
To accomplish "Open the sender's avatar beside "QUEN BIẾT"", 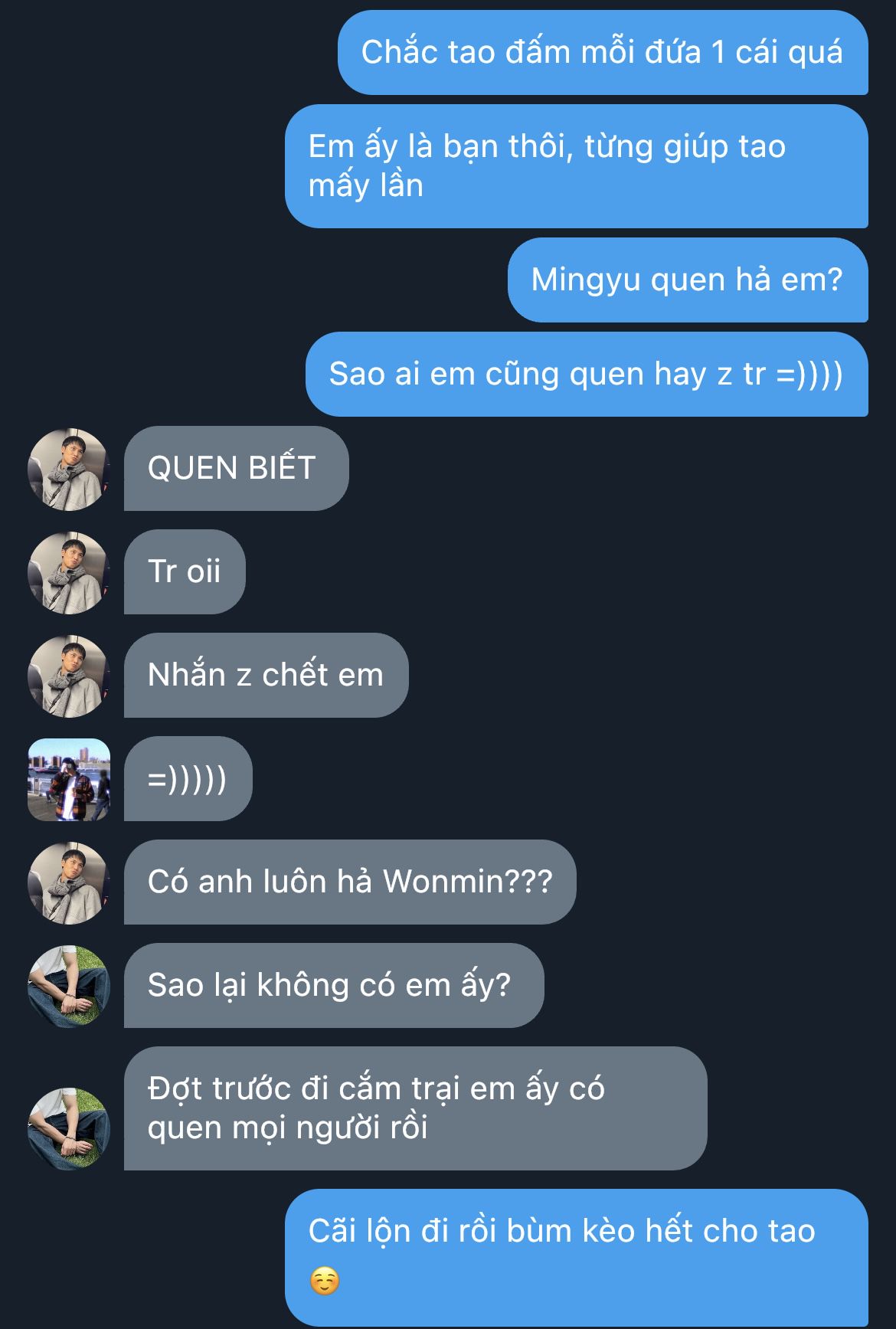I will click(x=69, y=469).
